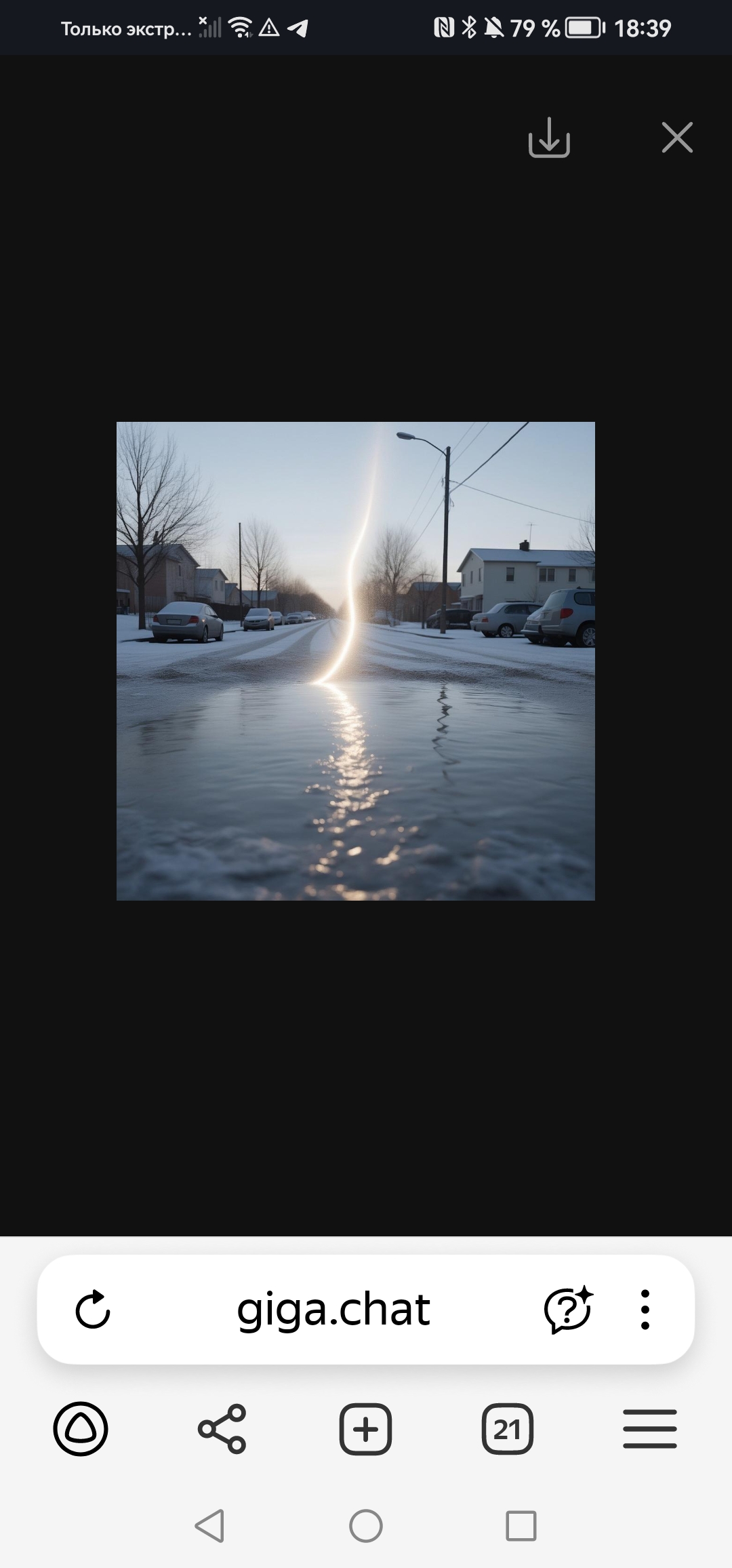Viewport: 732px width, 1568px height.
Task: Open the browser hamburger menu
Action: [x=649, y=1429]
